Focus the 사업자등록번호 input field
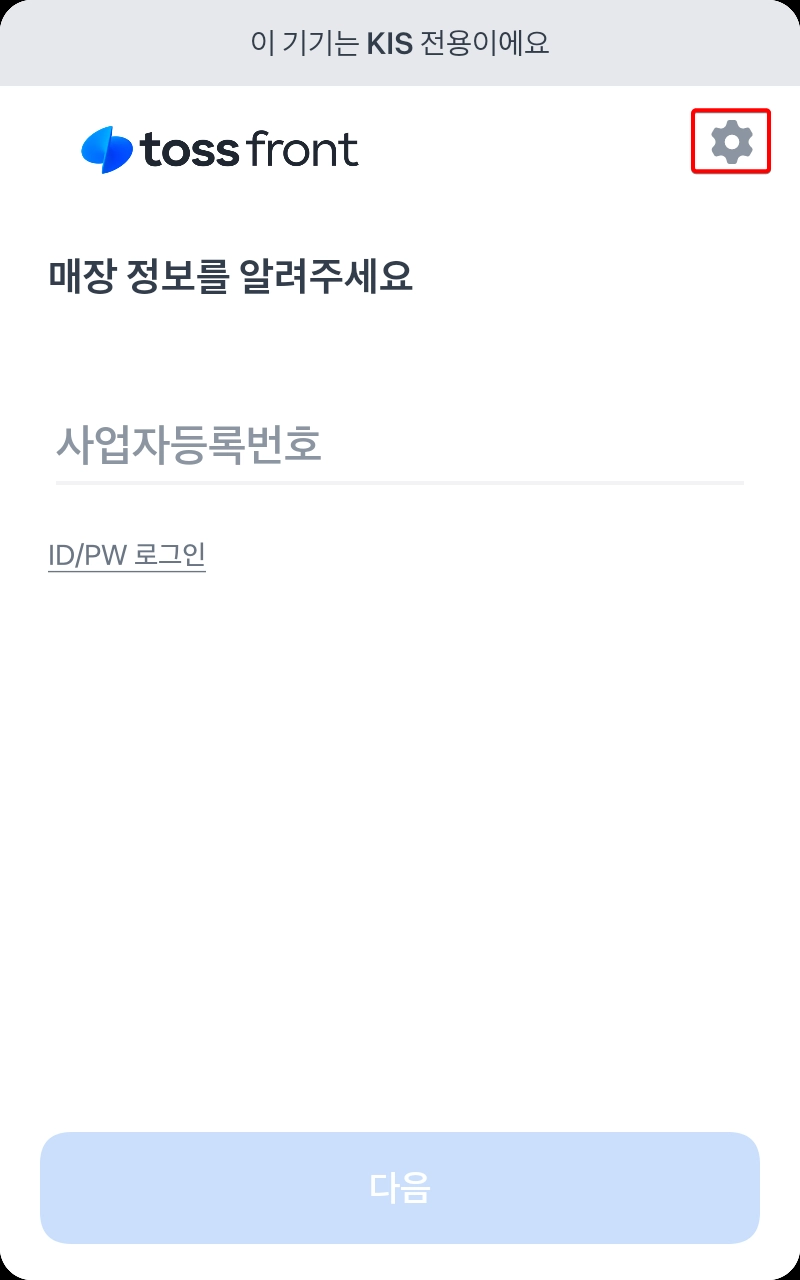Screen dimensions: 800x1280 click(x=398, y=445)
